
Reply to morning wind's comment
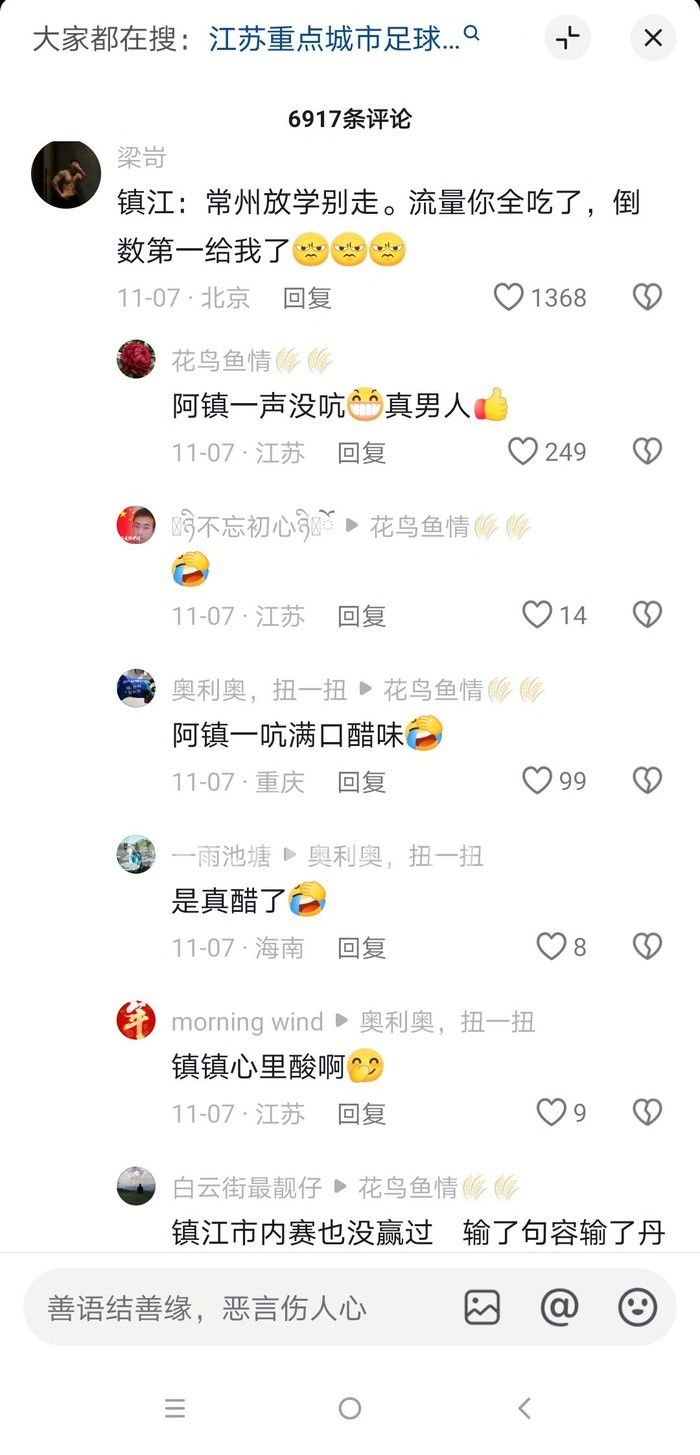[361, 1113]
